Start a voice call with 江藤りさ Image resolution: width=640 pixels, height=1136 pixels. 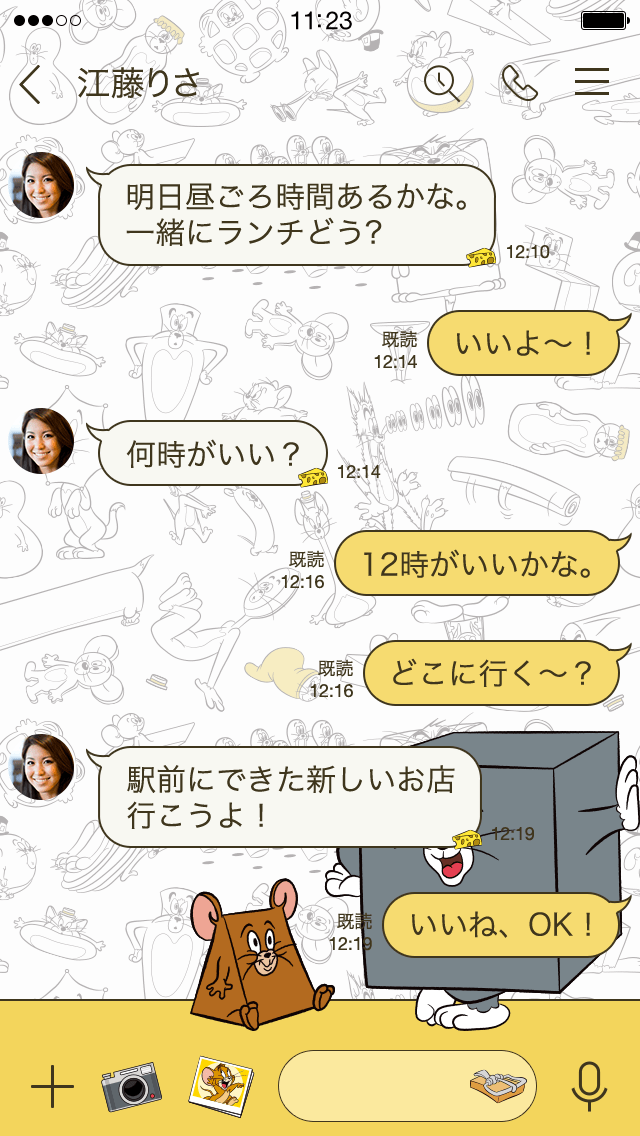[x=519, y=84]
